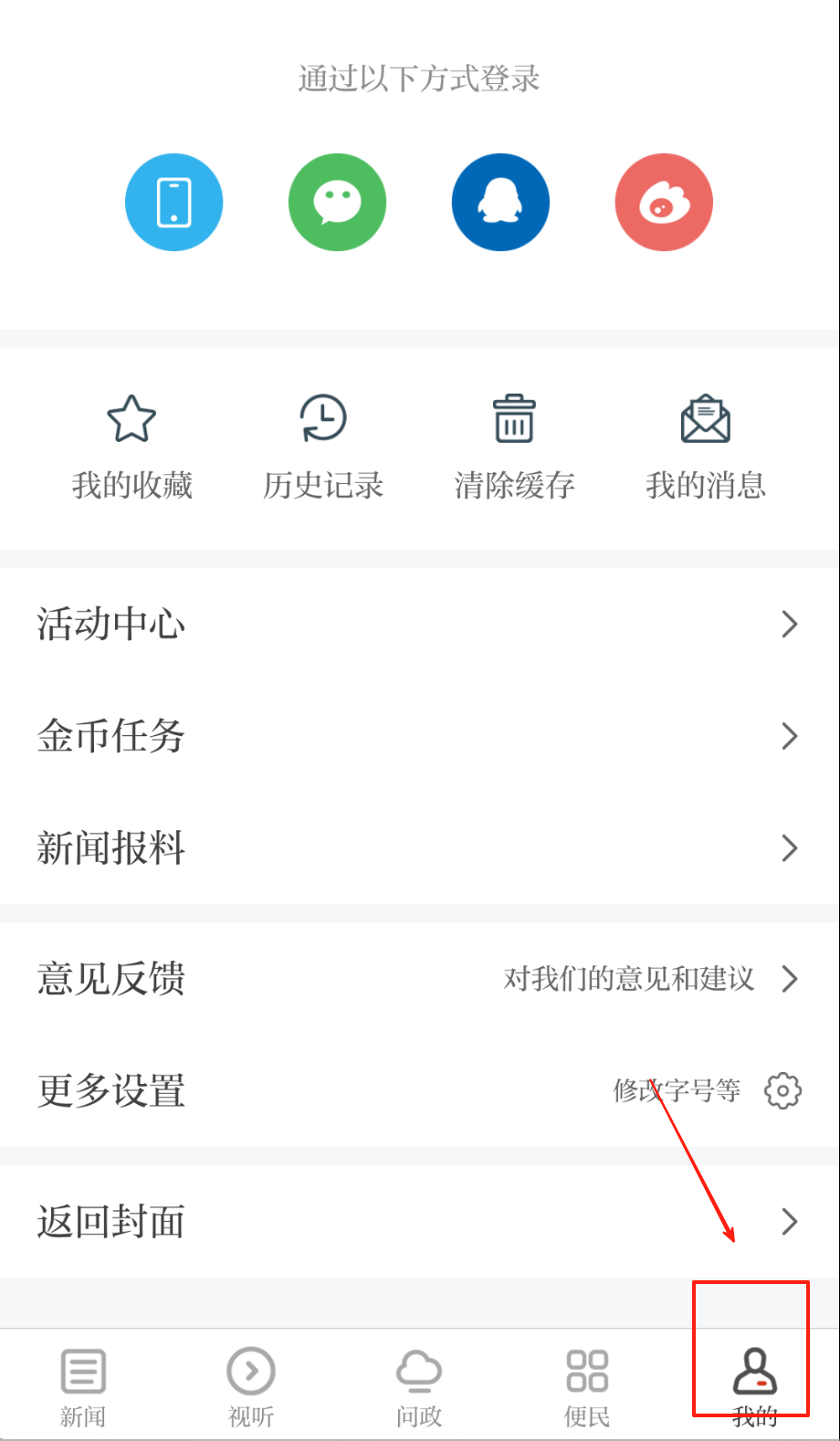Select 返回封面 to return to cover

click(x=418, y=1222)
